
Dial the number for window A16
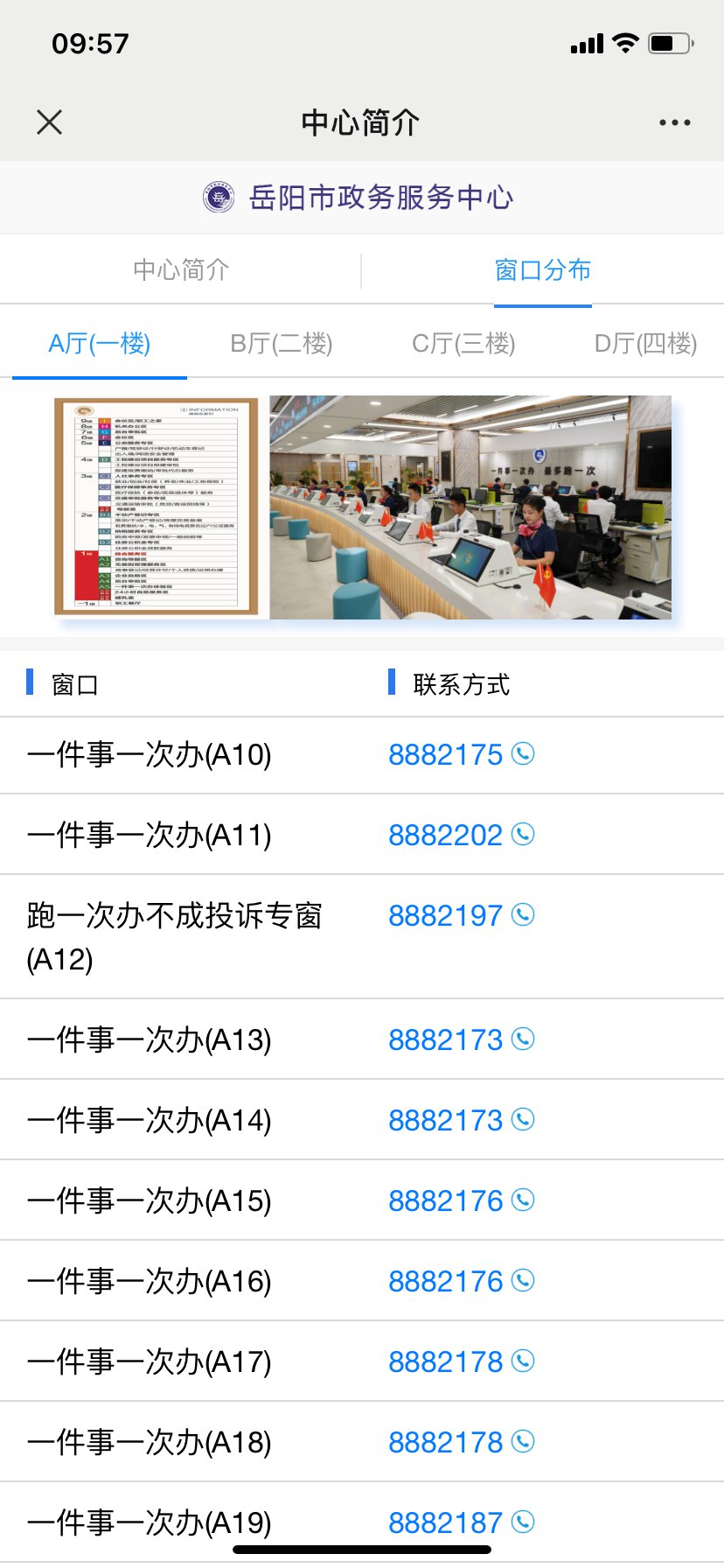(x=461, y=1281)
